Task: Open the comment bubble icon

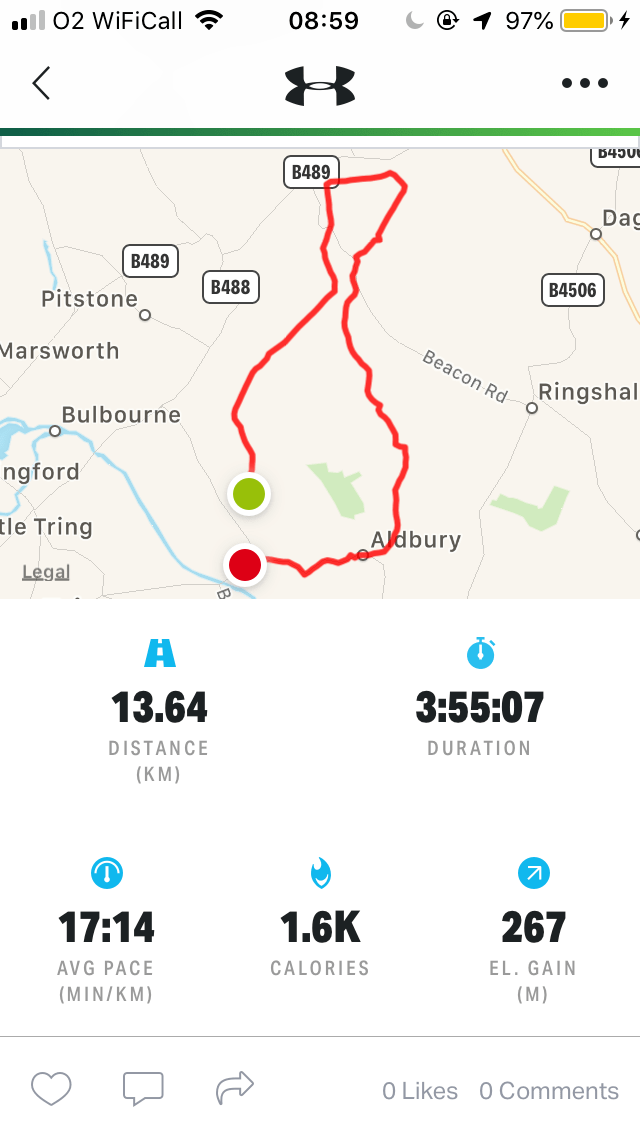Action: [143, 1088]
